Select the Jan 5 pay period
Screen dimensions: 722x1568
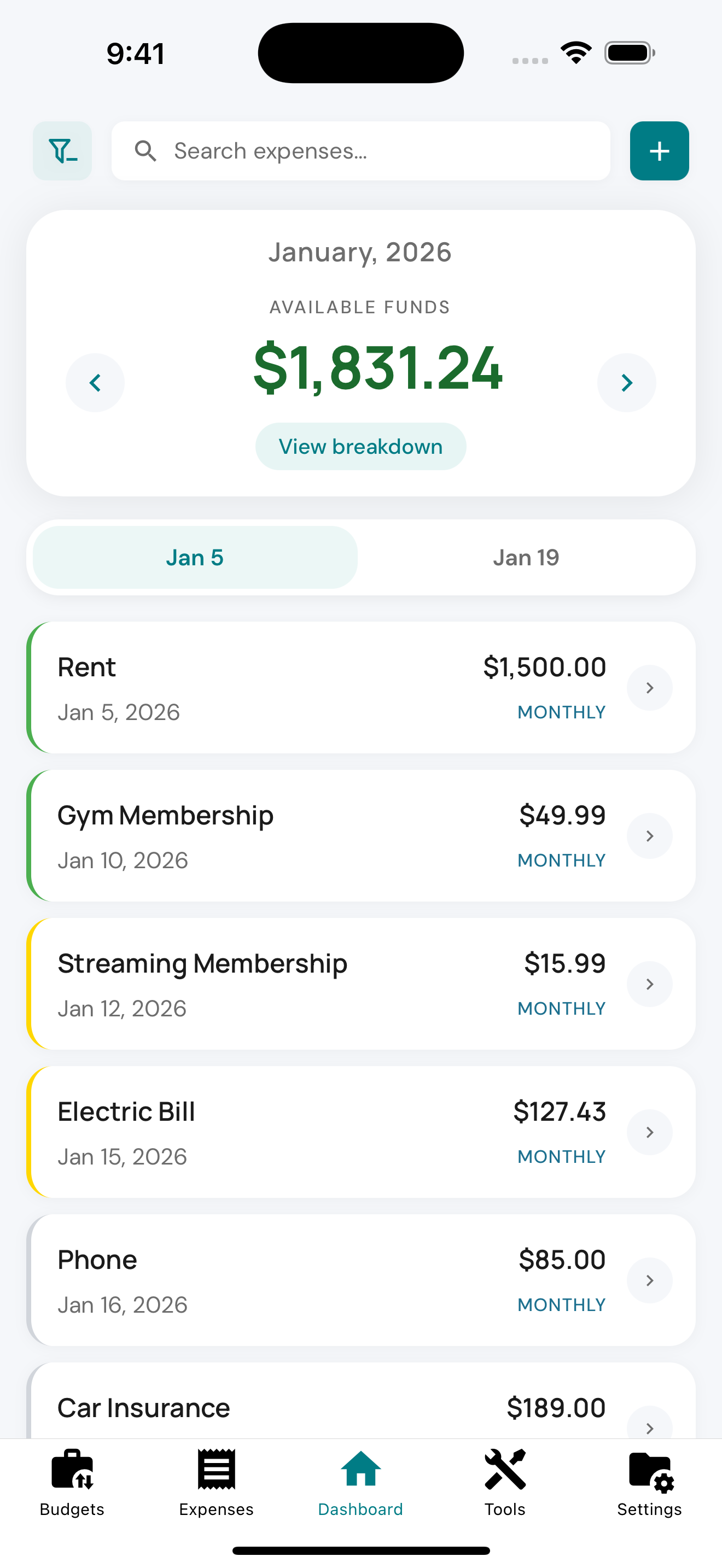click(x=194, y=557)
